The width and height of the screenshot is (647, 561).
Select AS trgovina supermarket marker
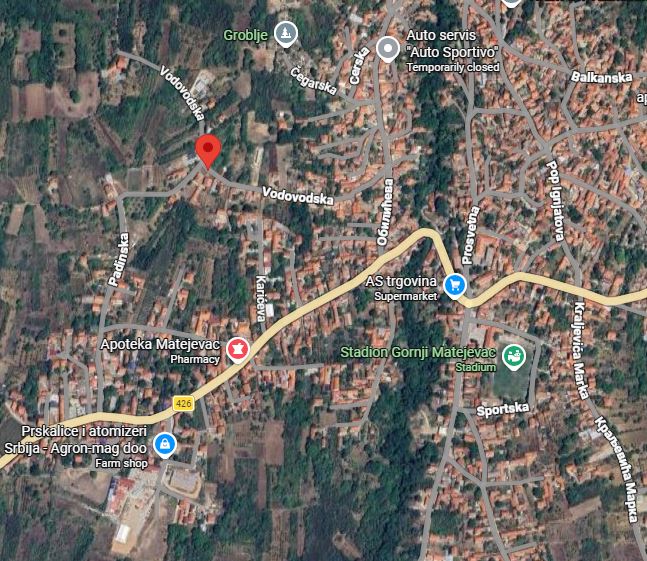click(x=455, y=286)
